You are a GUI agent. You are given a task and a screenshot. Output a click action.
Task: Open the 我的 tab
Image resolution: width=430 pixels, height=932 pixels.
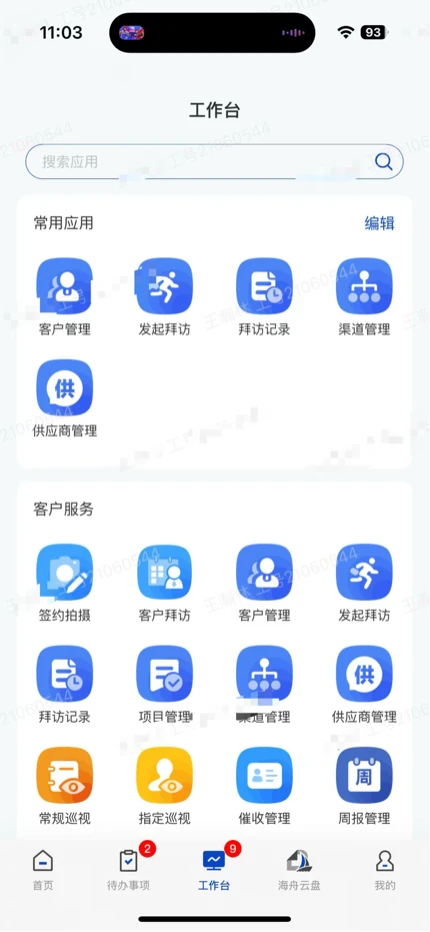tap(385, 870)
